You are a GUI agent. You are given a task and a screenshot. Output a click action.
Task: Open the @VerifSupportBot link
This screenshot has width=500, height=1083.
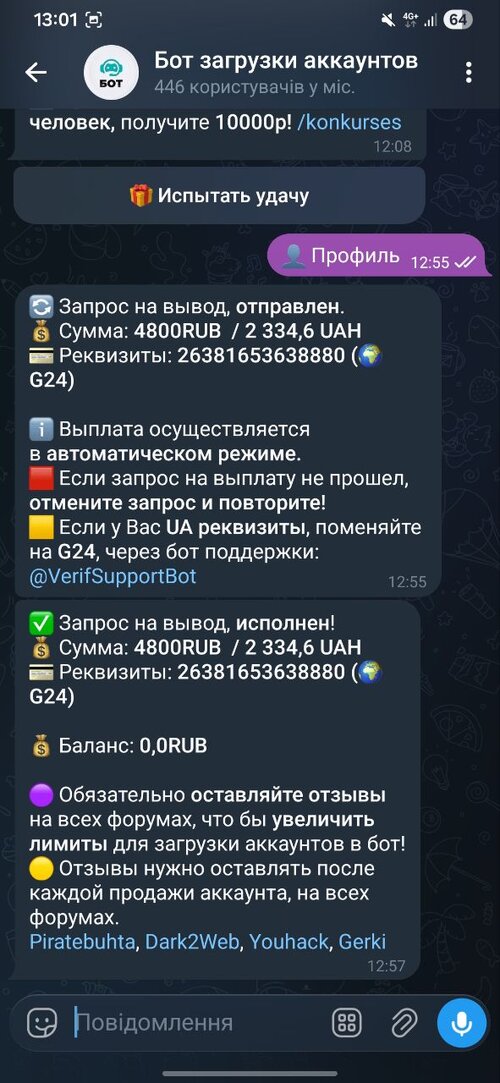pos(113,576)
